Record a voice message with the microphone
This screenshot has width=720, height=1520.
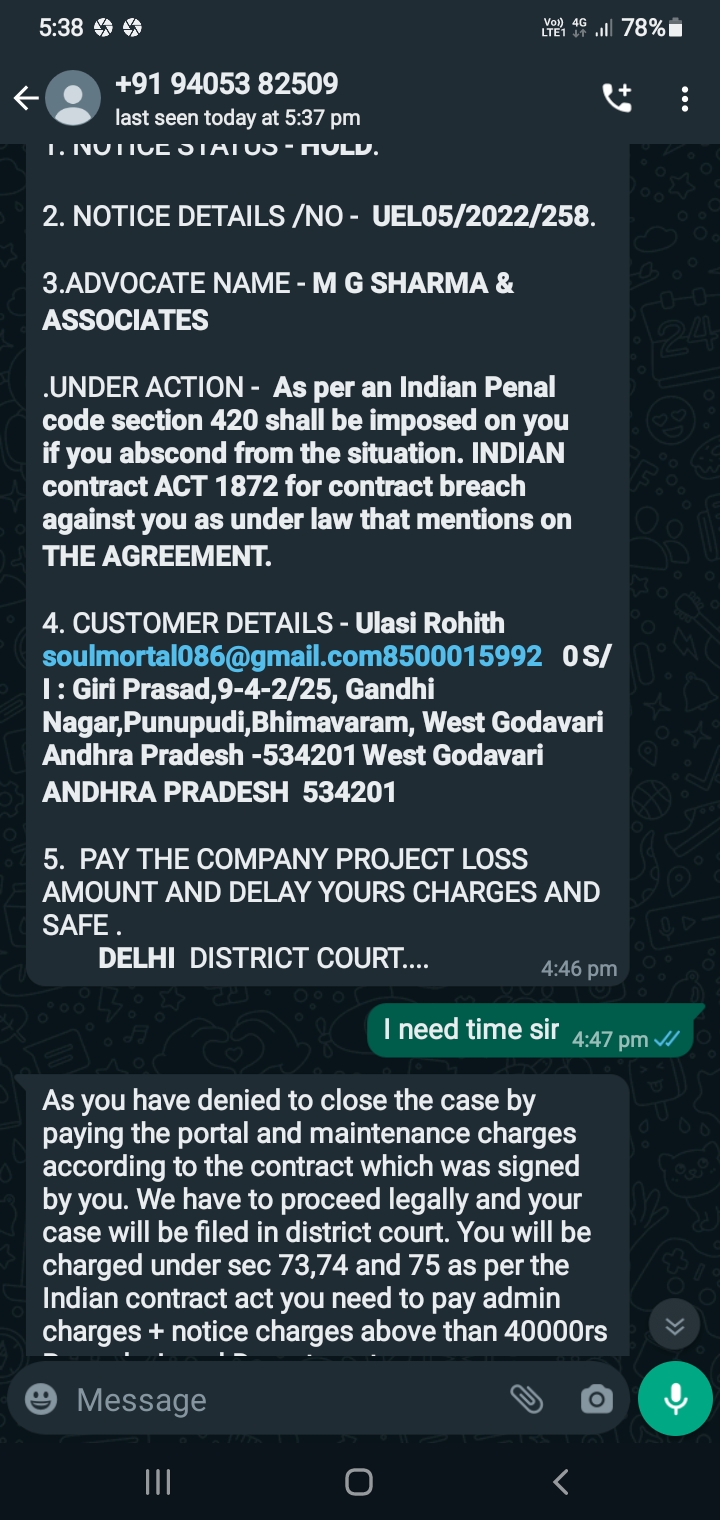coord(676,1399)
